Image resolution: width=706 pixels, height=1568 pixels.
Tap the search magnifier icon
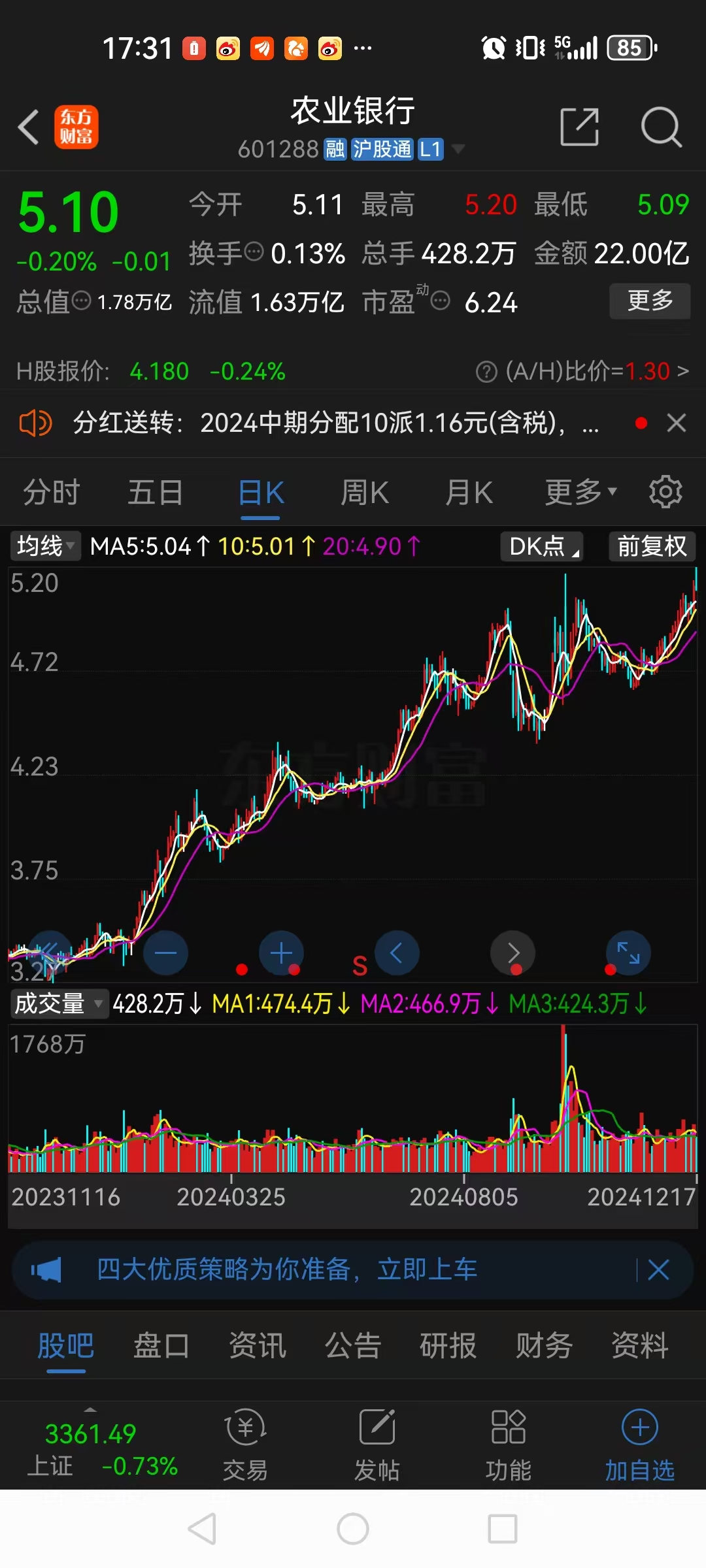coord(662,127)
